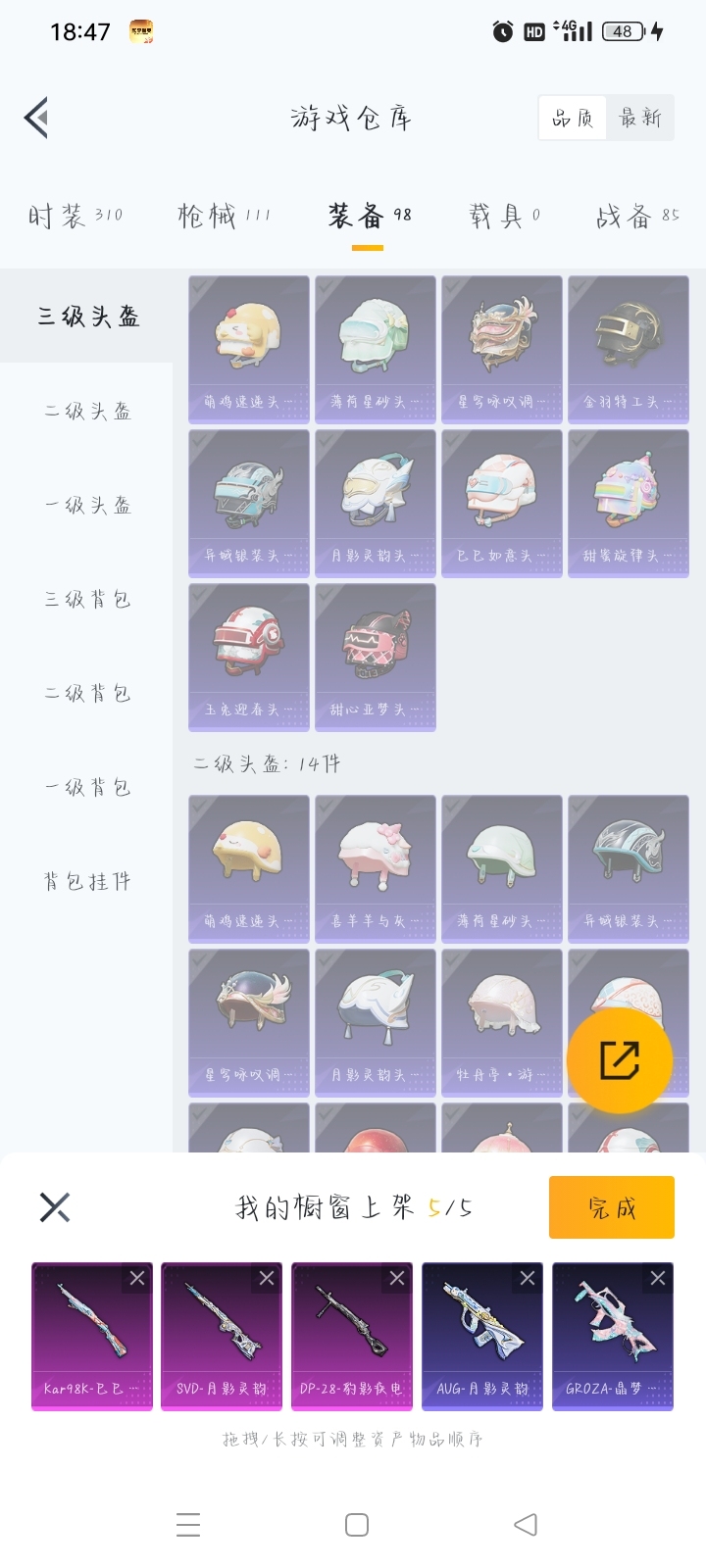Sort warehouse by 最新
The width and height of the screenshot is (706, 1568).
639,119
